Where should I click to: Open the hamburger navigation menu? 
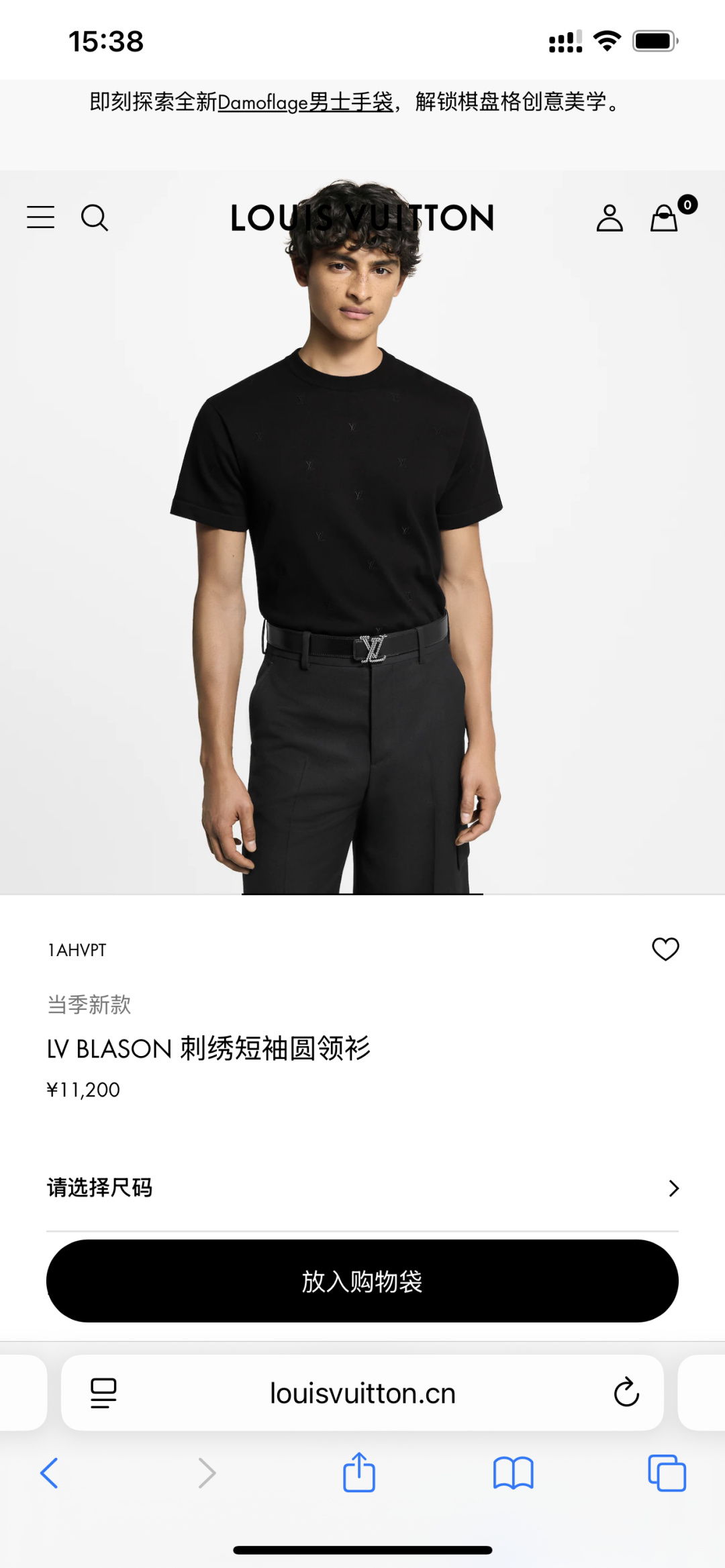pyautogui.click(x=40, y=217)
